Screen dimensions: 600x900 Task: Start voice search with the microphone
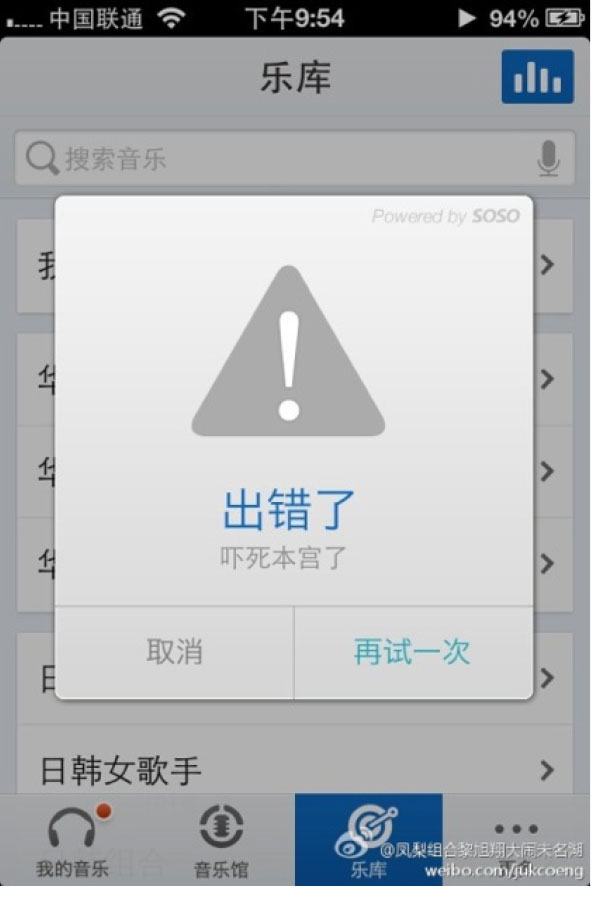pos(548,158)
